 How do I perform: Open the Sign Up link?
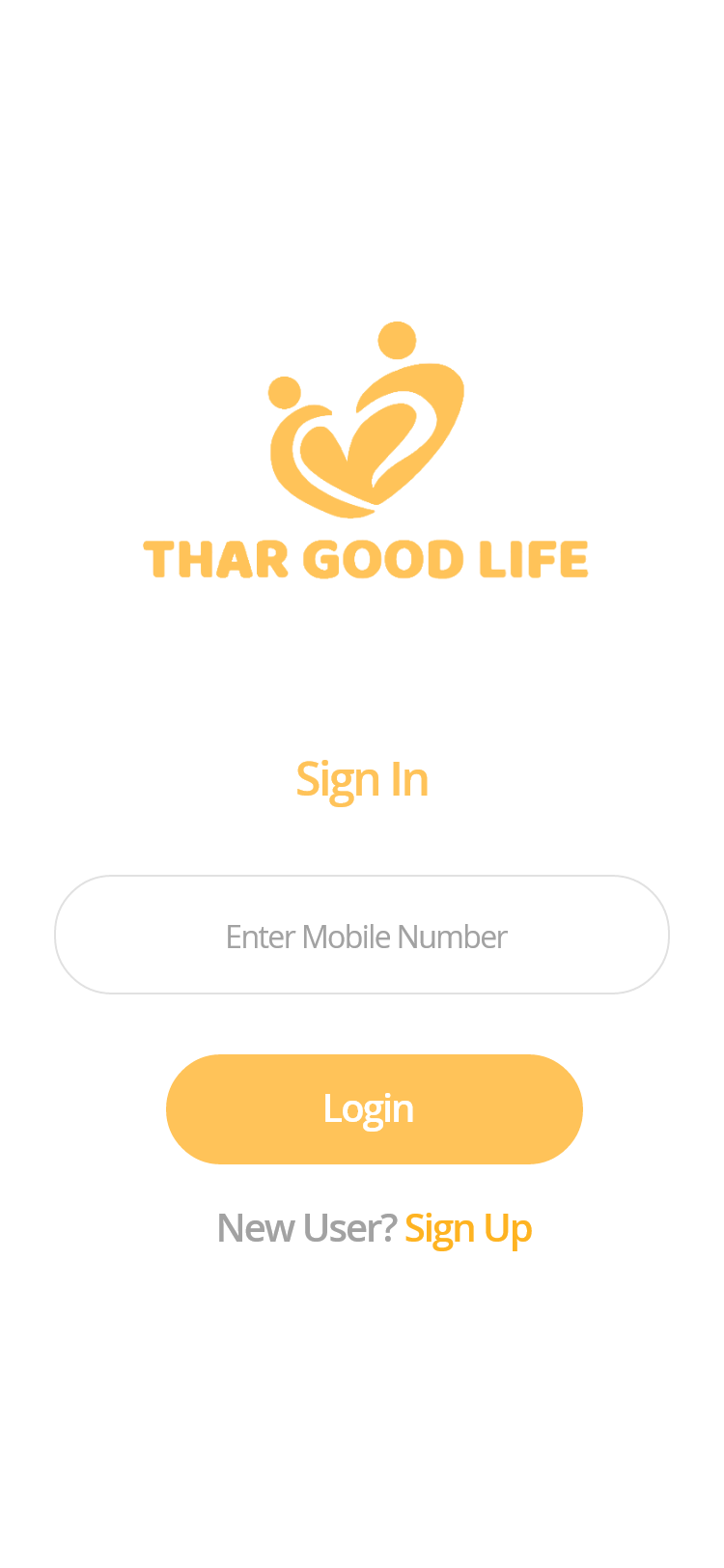[x=468, y=1229]
